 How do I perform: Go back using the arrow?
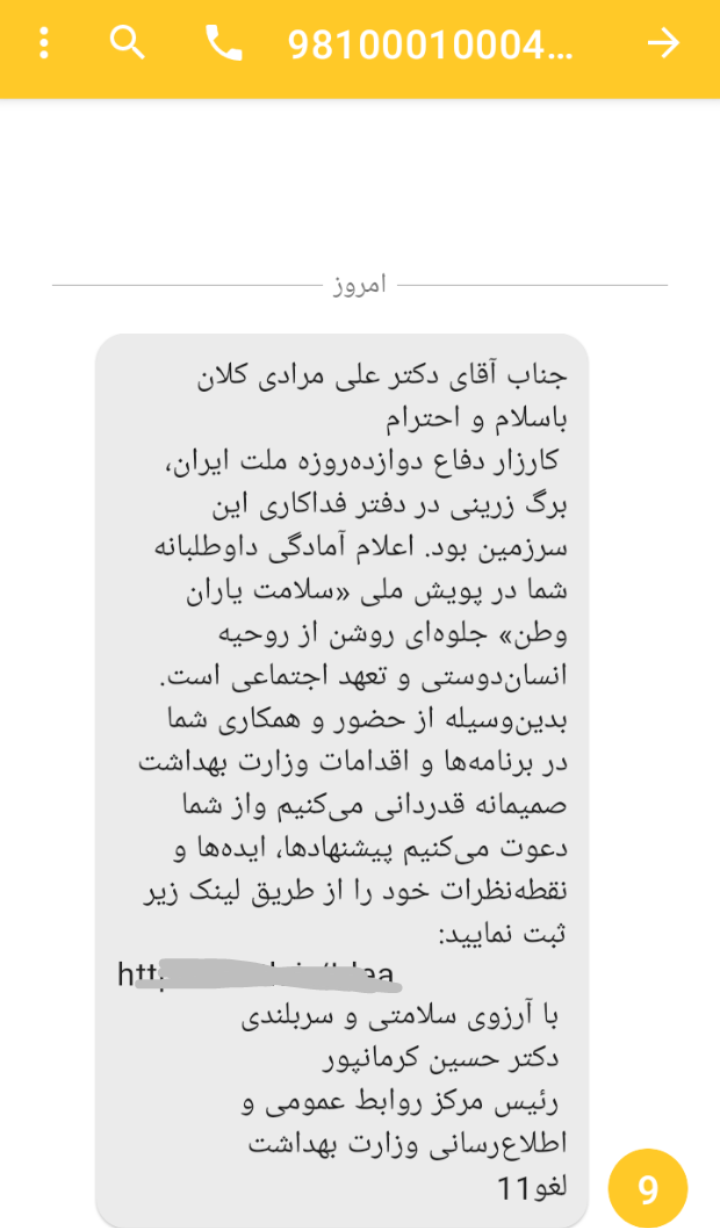663,43
